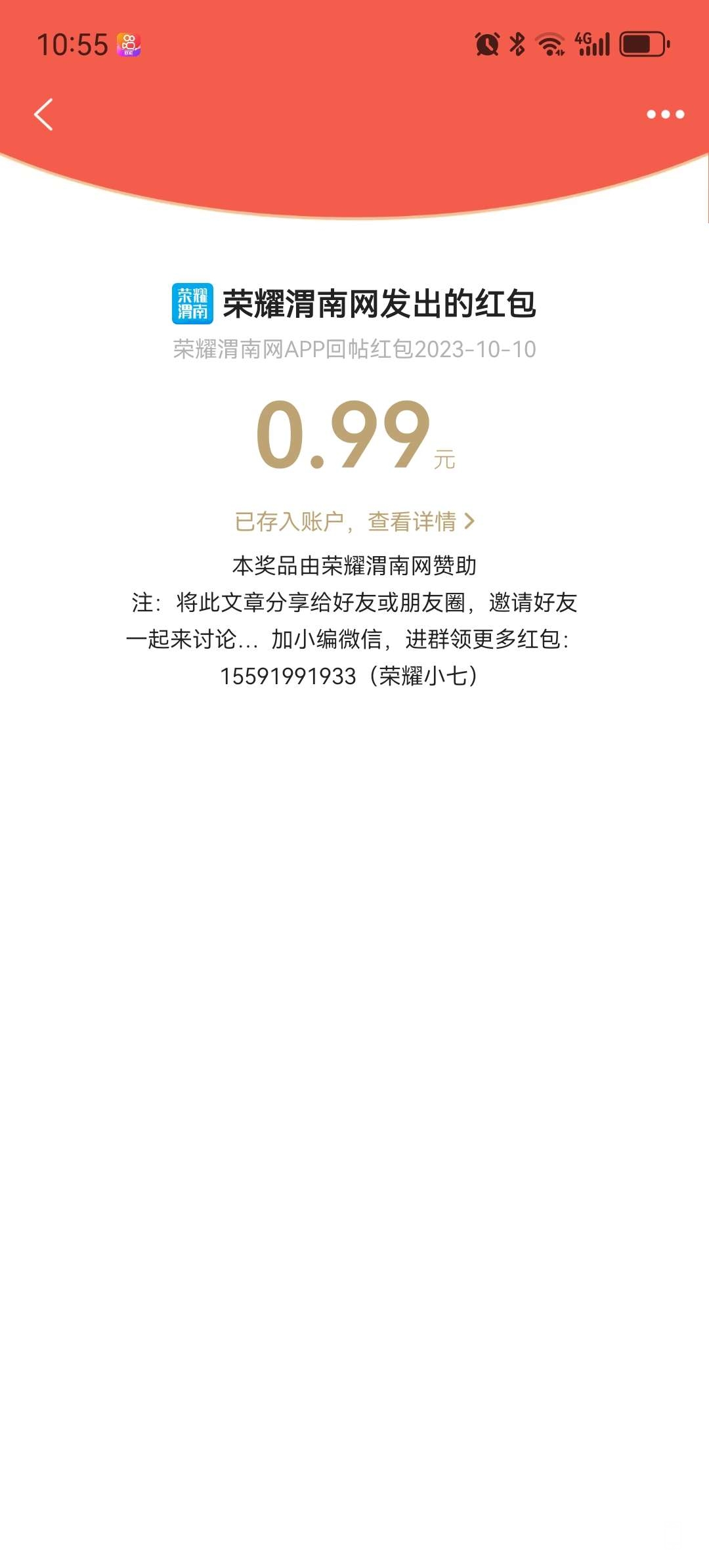Go back using the top-left arrow
This screenshot has width=709, height=1568.
[43, 114]
